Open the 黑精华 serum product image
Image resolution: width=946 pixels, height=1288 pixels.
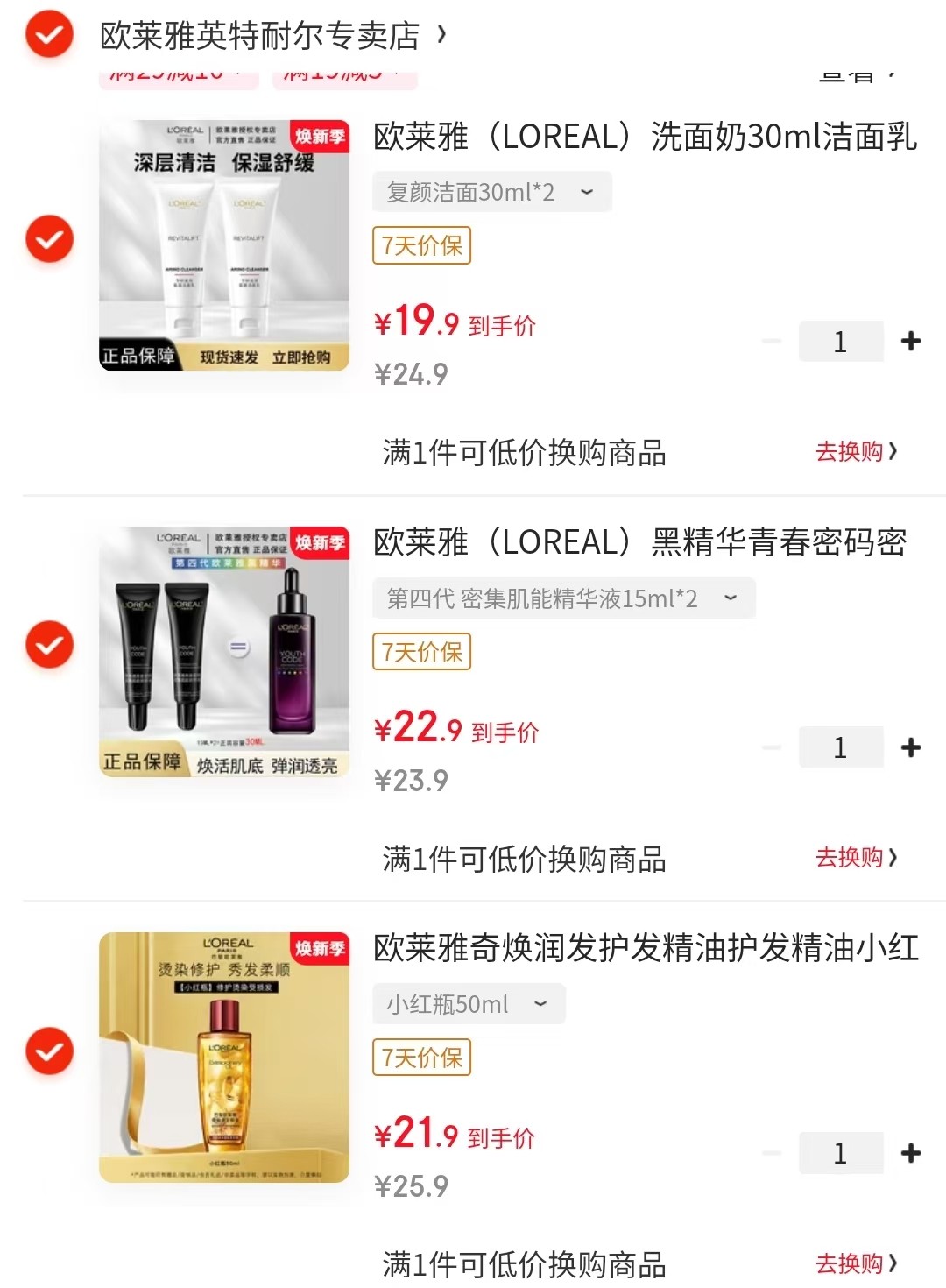click(224, 651)
